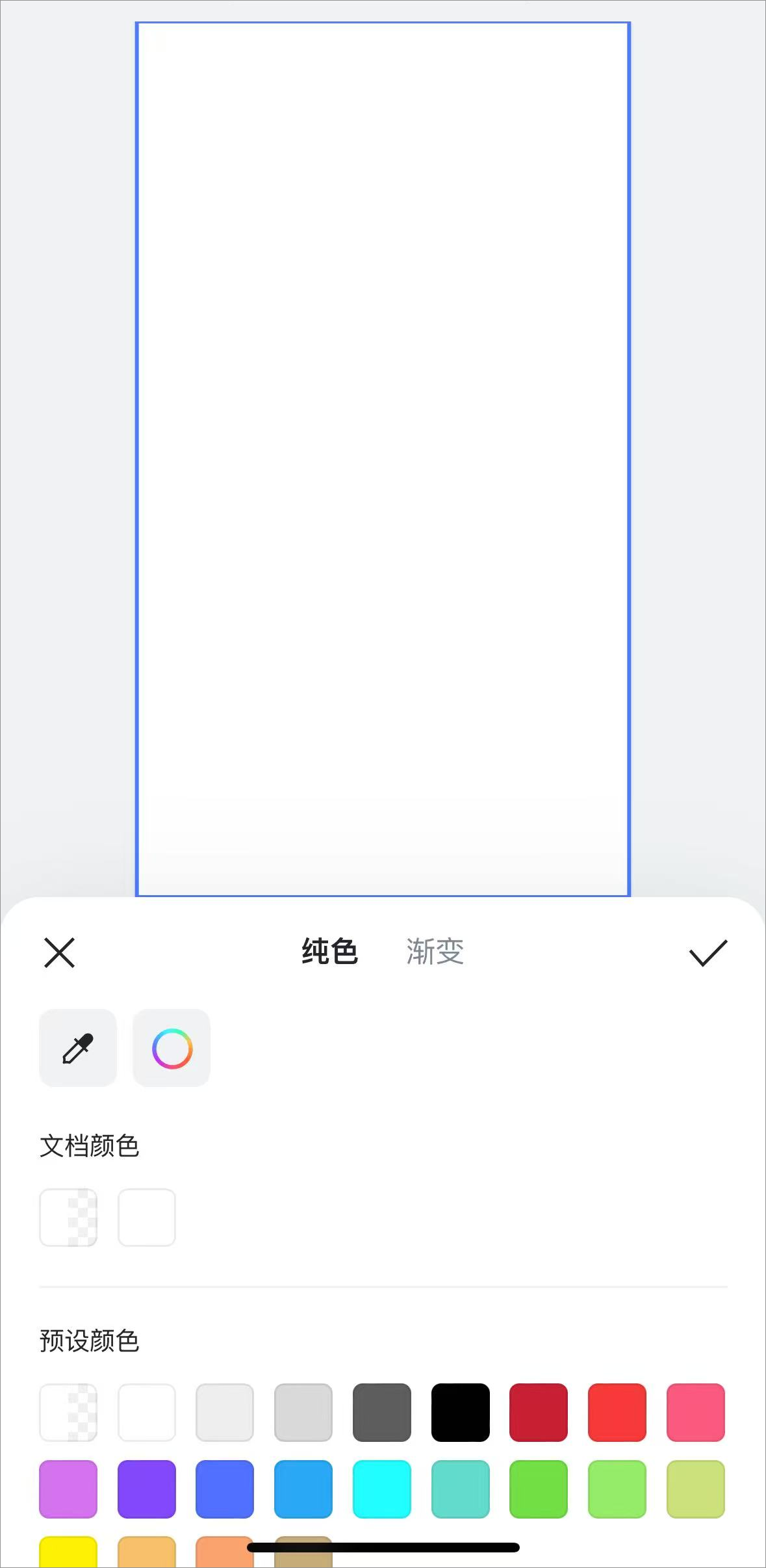
Task: Select the bright red preset color
Action: 617,1411
